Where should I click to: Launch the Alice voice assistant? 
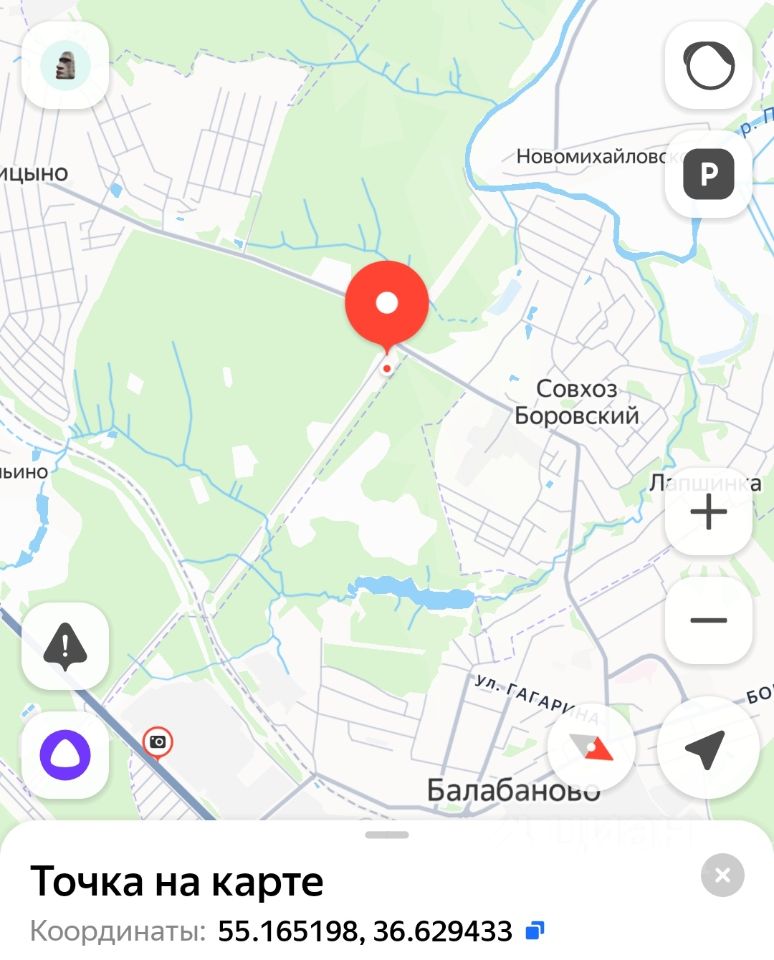(65, 754)
